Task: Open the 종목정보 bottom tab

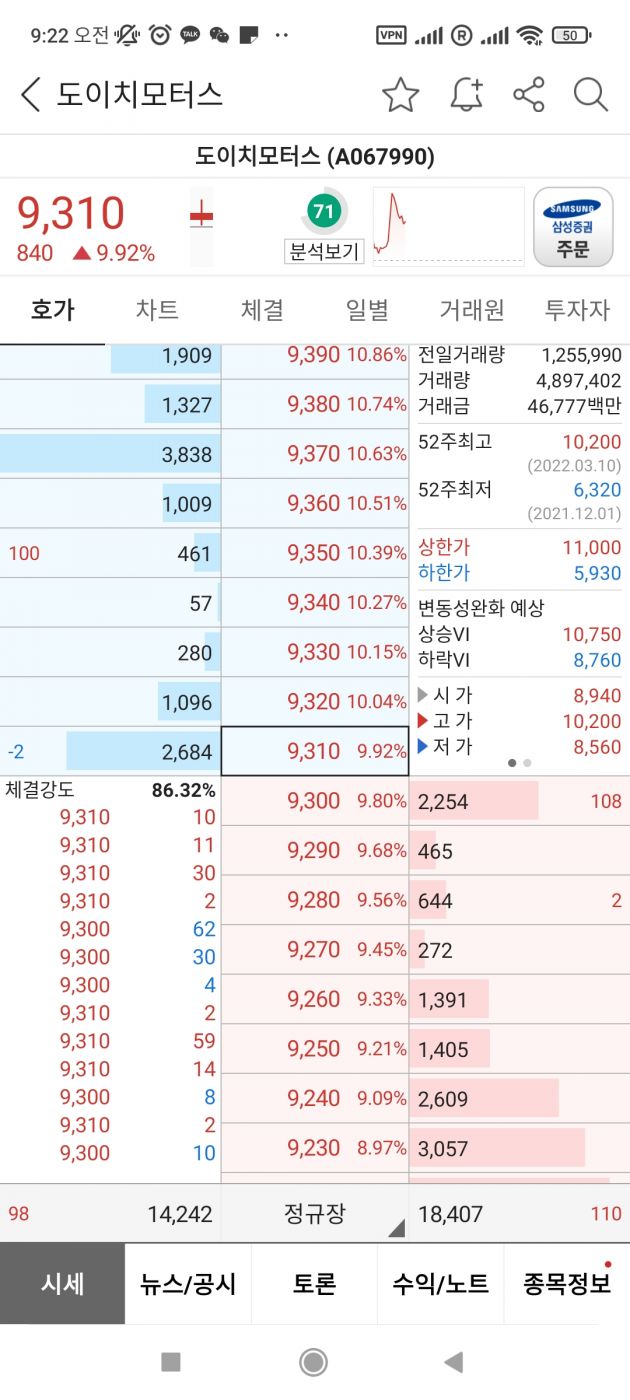Action: point(567,1284)
